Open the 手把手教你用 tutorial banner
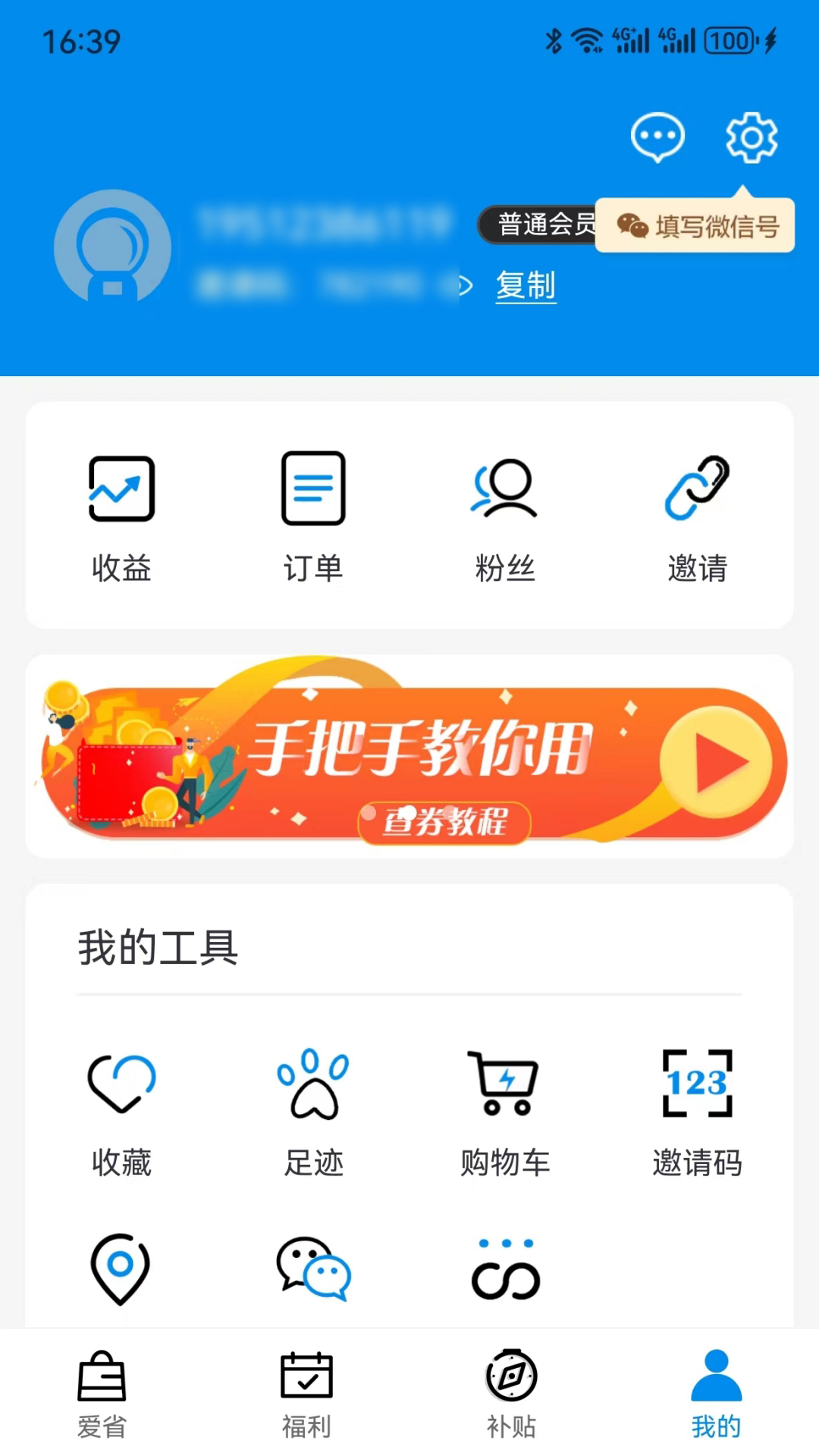819x1456 pixels. 409,756
